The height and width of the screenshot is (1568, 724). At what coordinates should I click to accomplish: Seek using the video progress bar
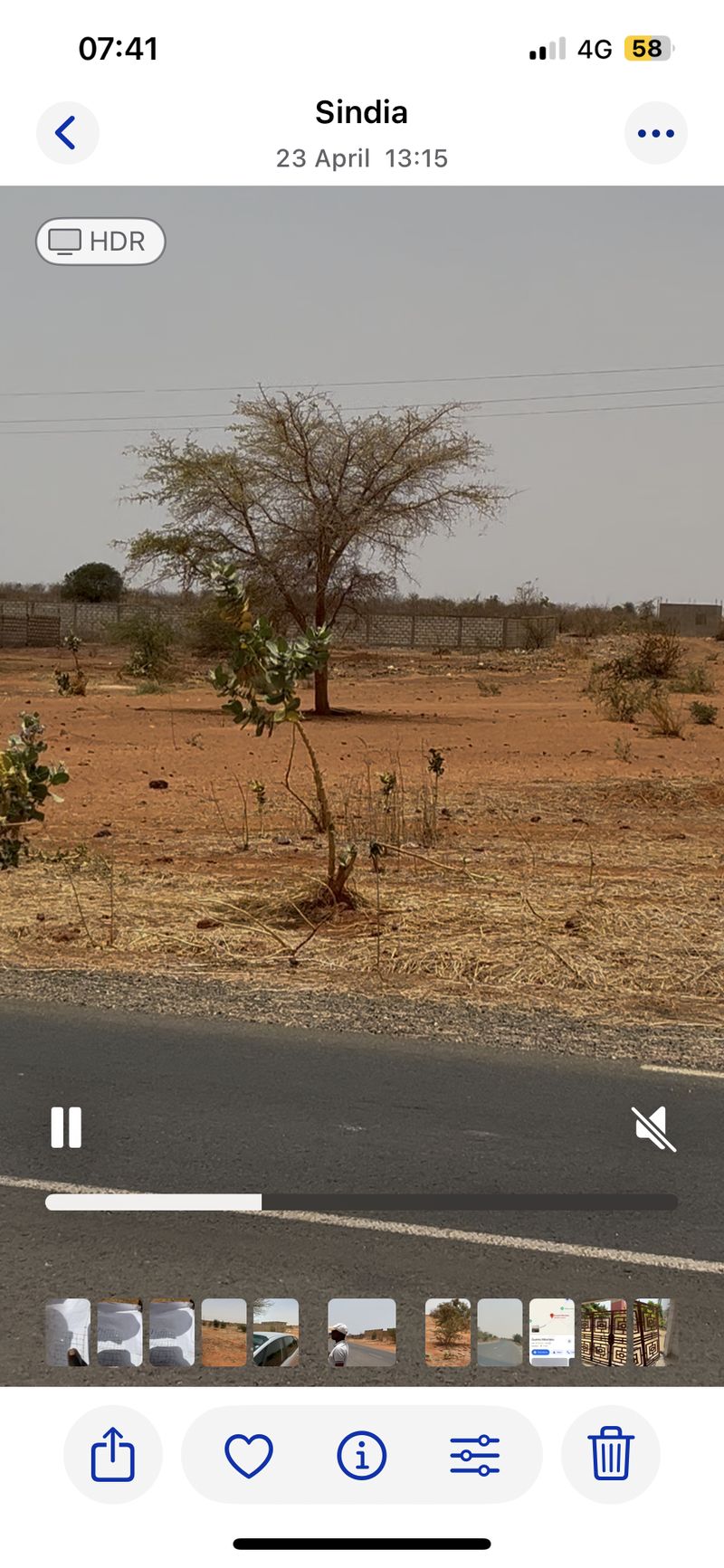pos(362,1202)
